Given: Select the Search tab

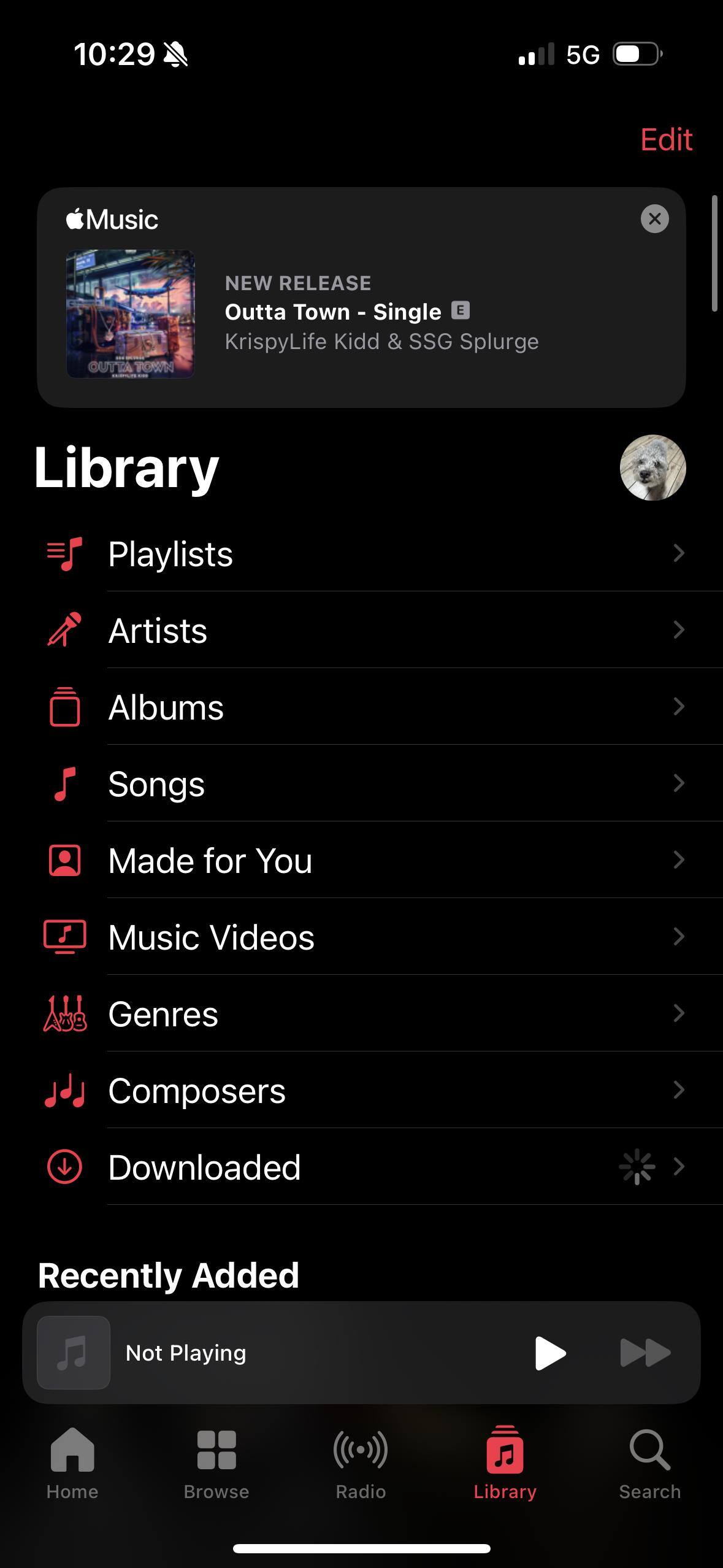Looking at the screenshot, I should tap(649, 1463).
